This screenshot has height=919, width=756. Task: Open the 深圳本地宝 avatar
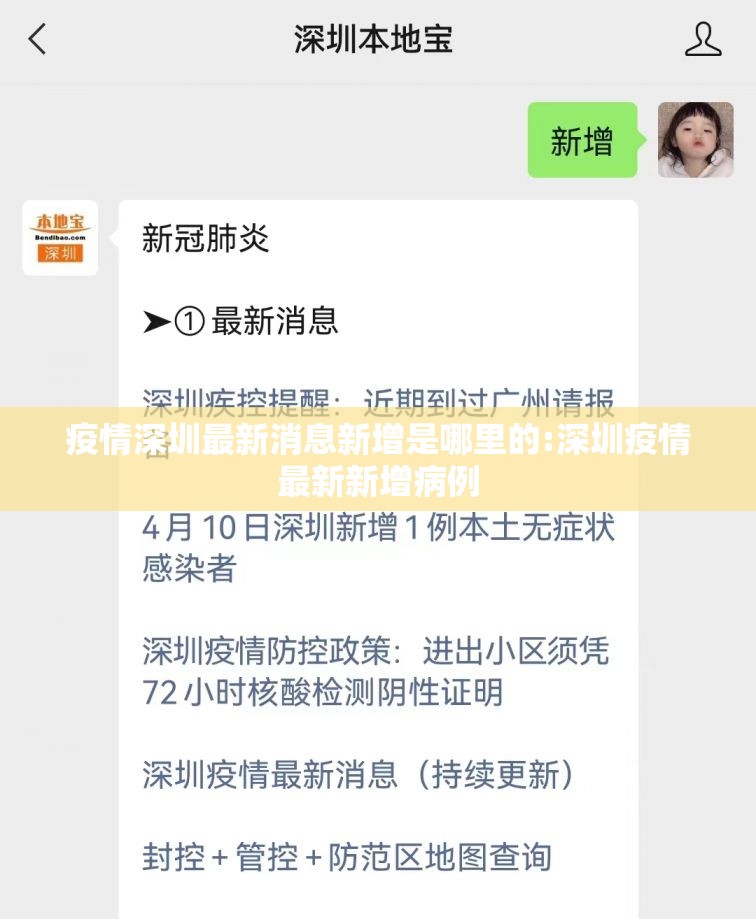[x=60, y=238]
